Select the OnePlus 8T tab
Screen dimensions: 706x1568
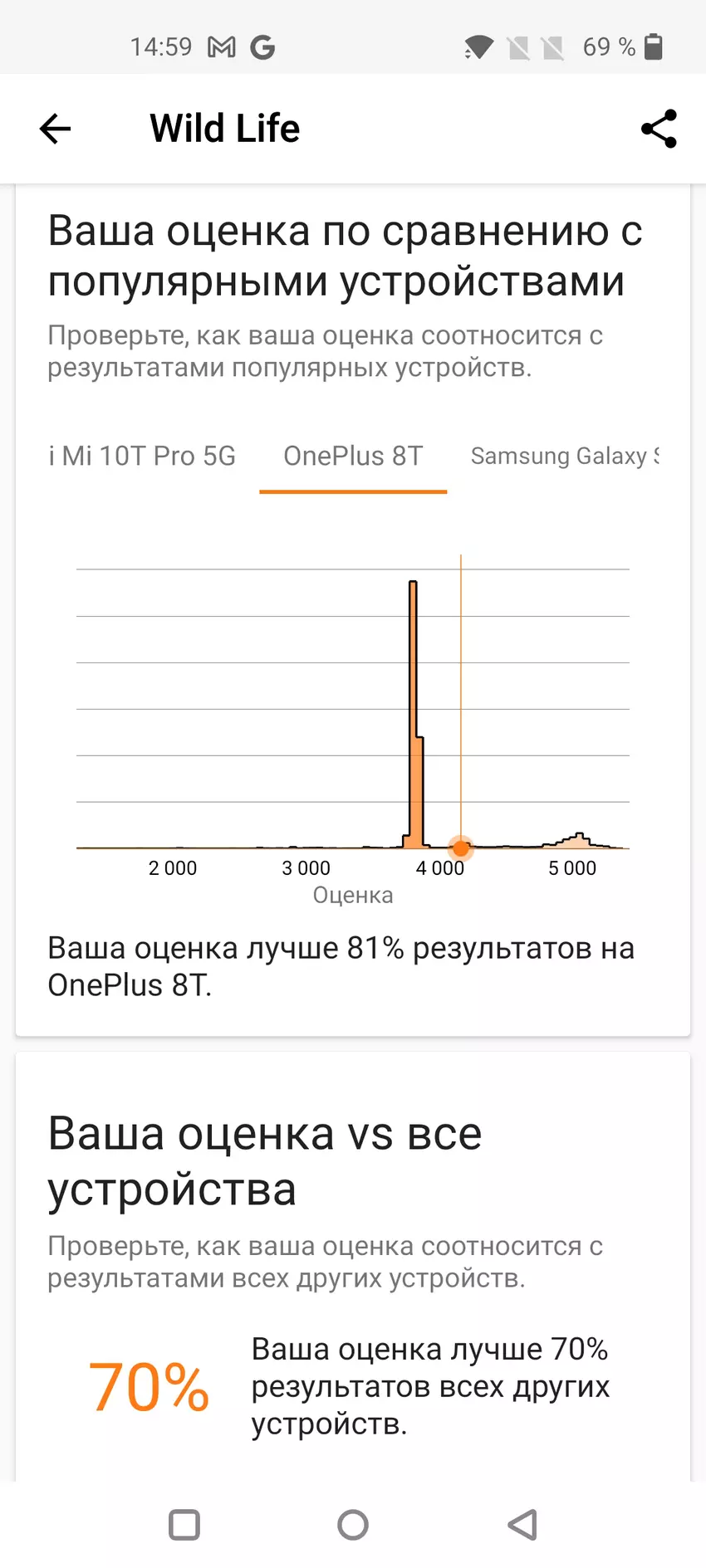[x=353, y=456]
